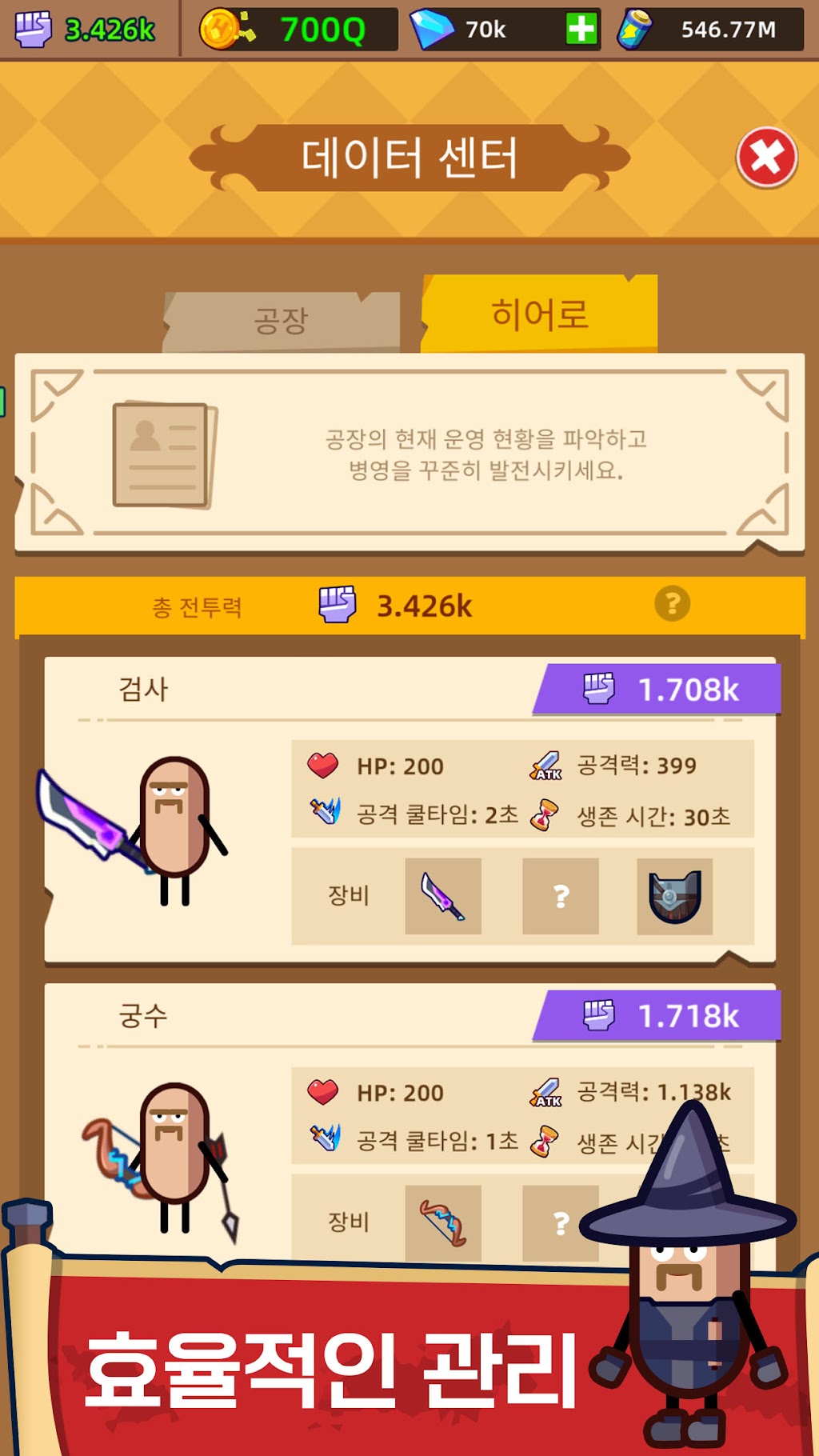819x1456 pixels.
Task: Tap the green plus to add gems
Action: (581, 30)
